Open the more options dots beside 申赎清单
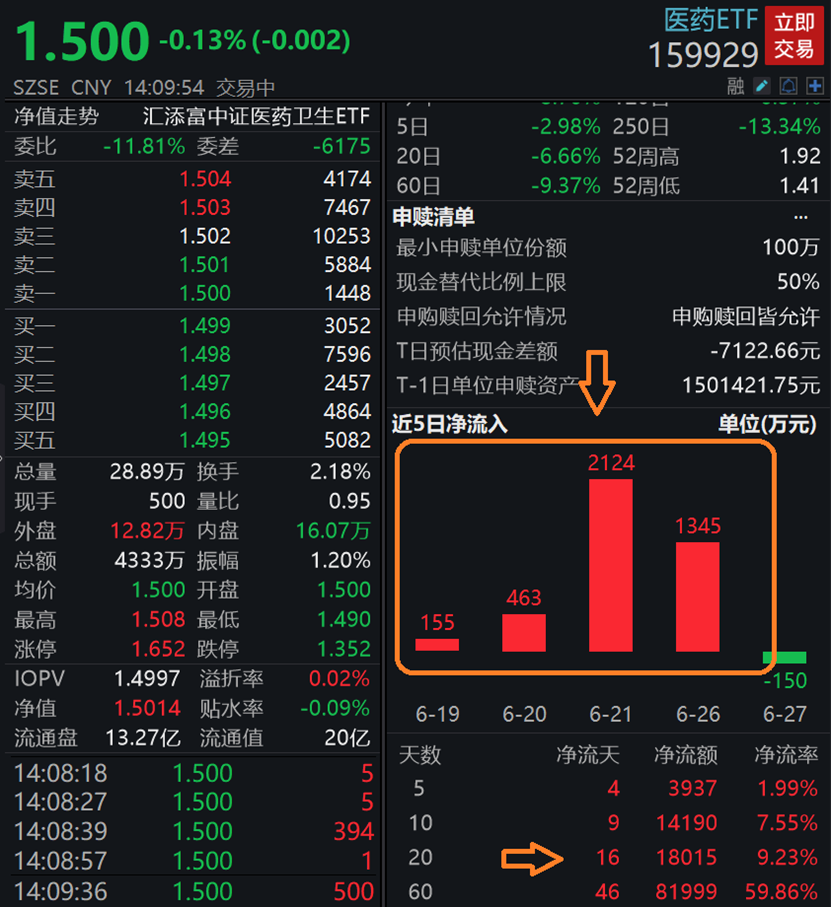831x907 pixels. pos(800,216)
